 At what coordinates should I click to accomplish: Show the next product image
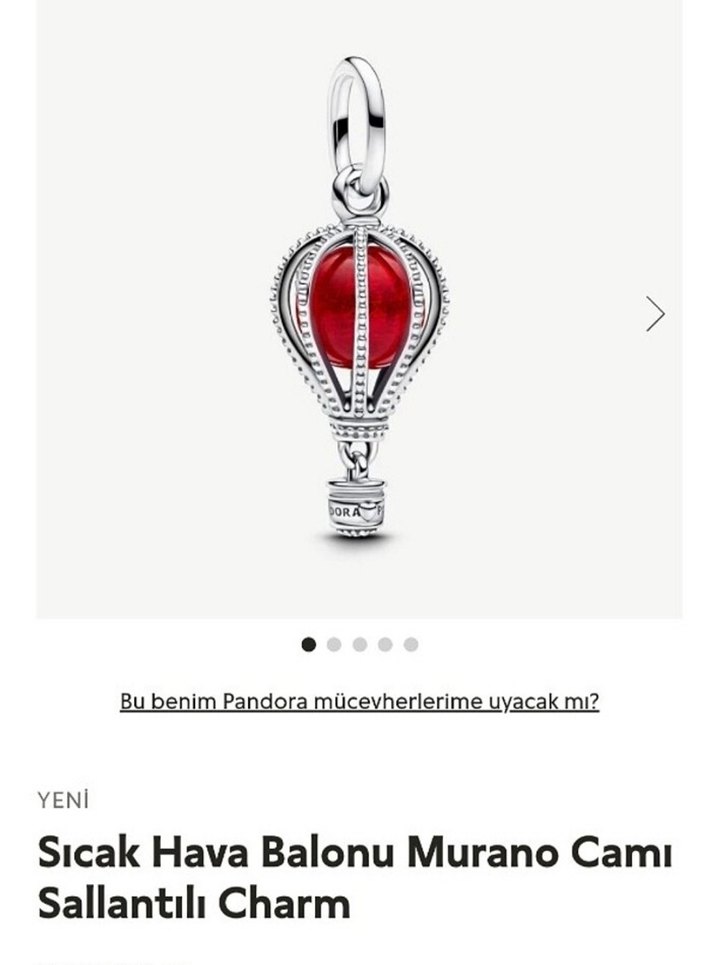(655, 314)
